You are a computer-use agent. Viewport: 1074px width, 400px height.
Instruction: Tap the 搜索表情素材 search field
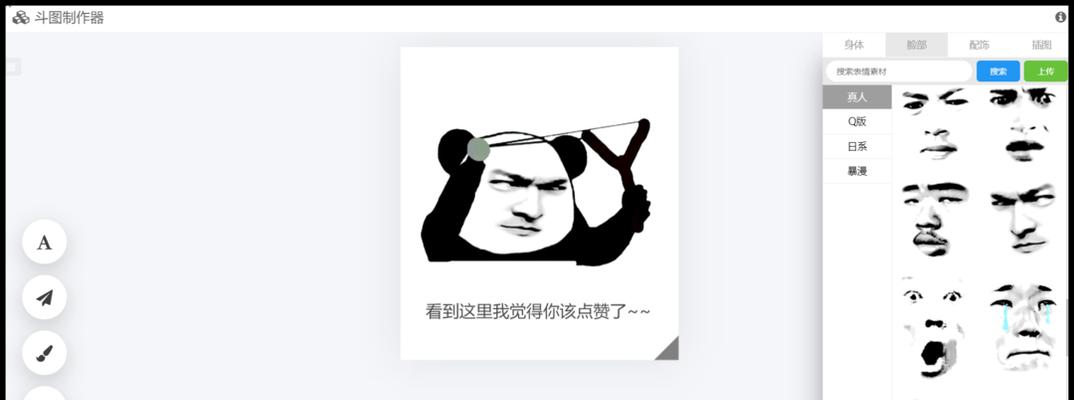897,71
